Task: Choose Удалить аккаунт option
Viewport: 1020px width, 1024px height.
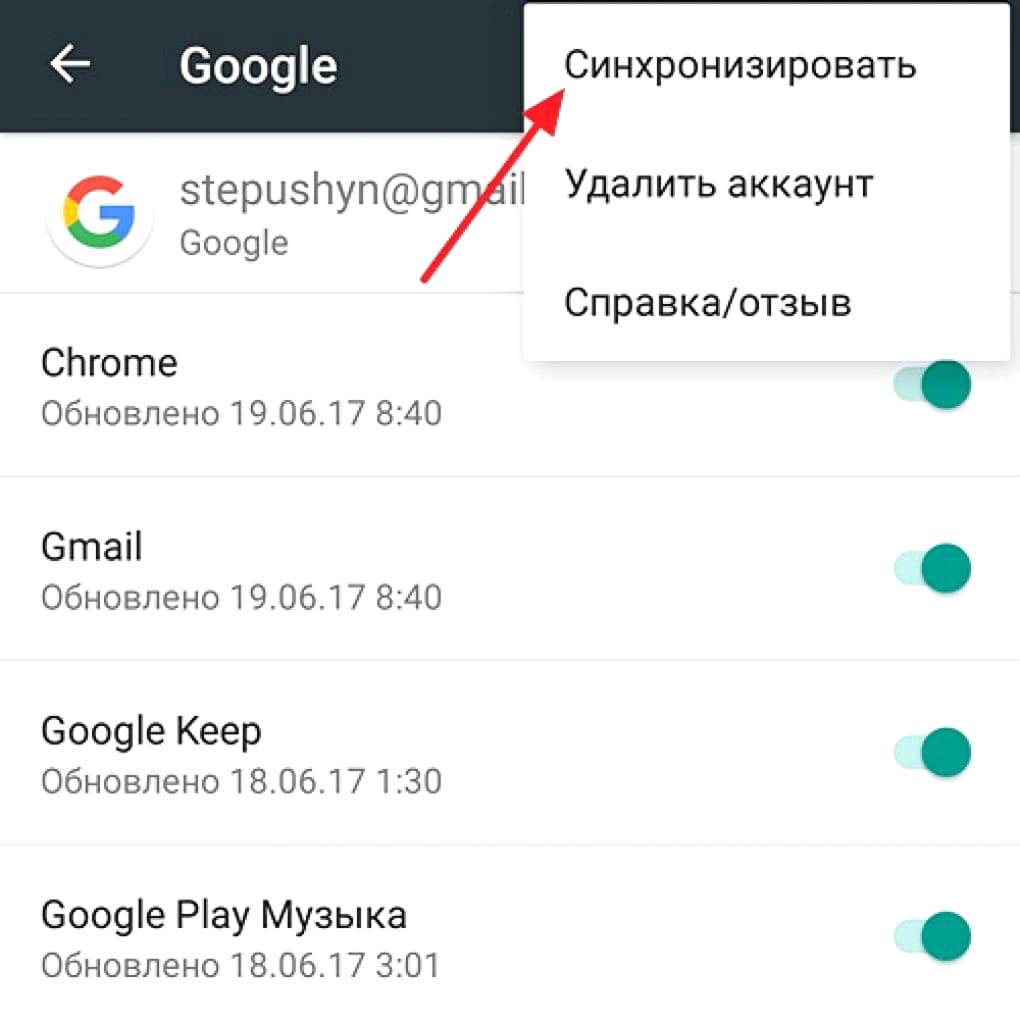Action: pyautogui.click(x=718, y=184)
